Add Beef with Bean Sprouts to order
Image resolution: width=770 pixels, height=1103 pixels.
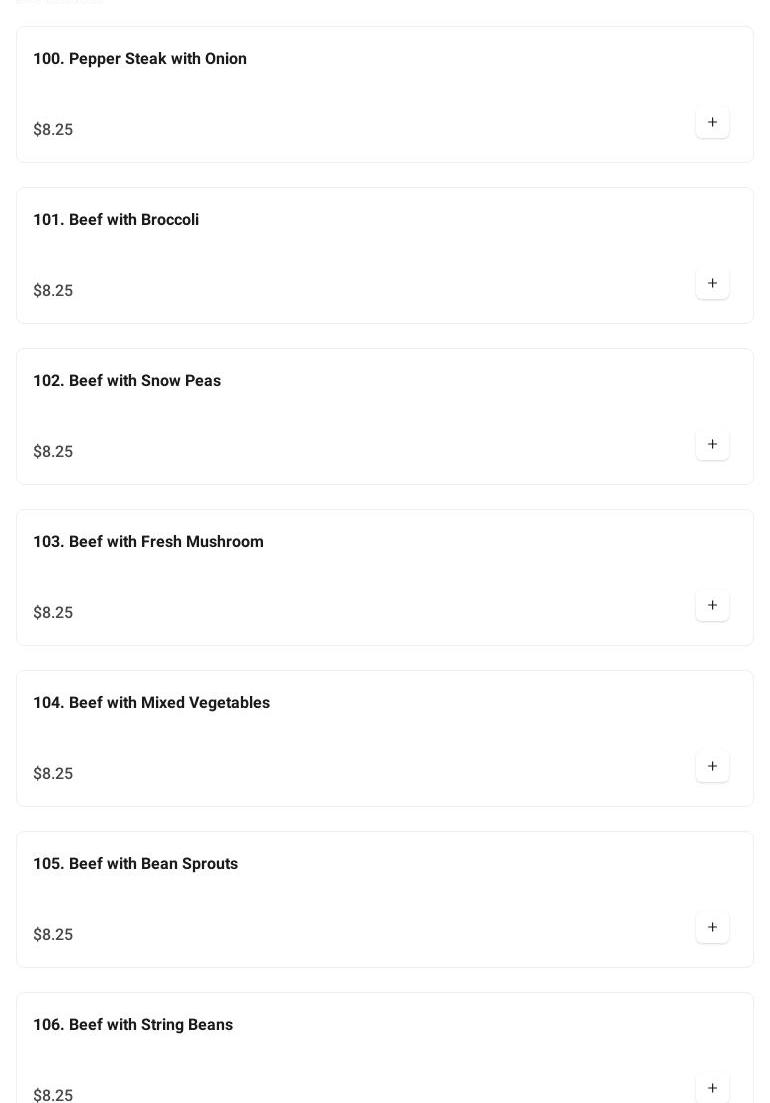coord(712,928)
